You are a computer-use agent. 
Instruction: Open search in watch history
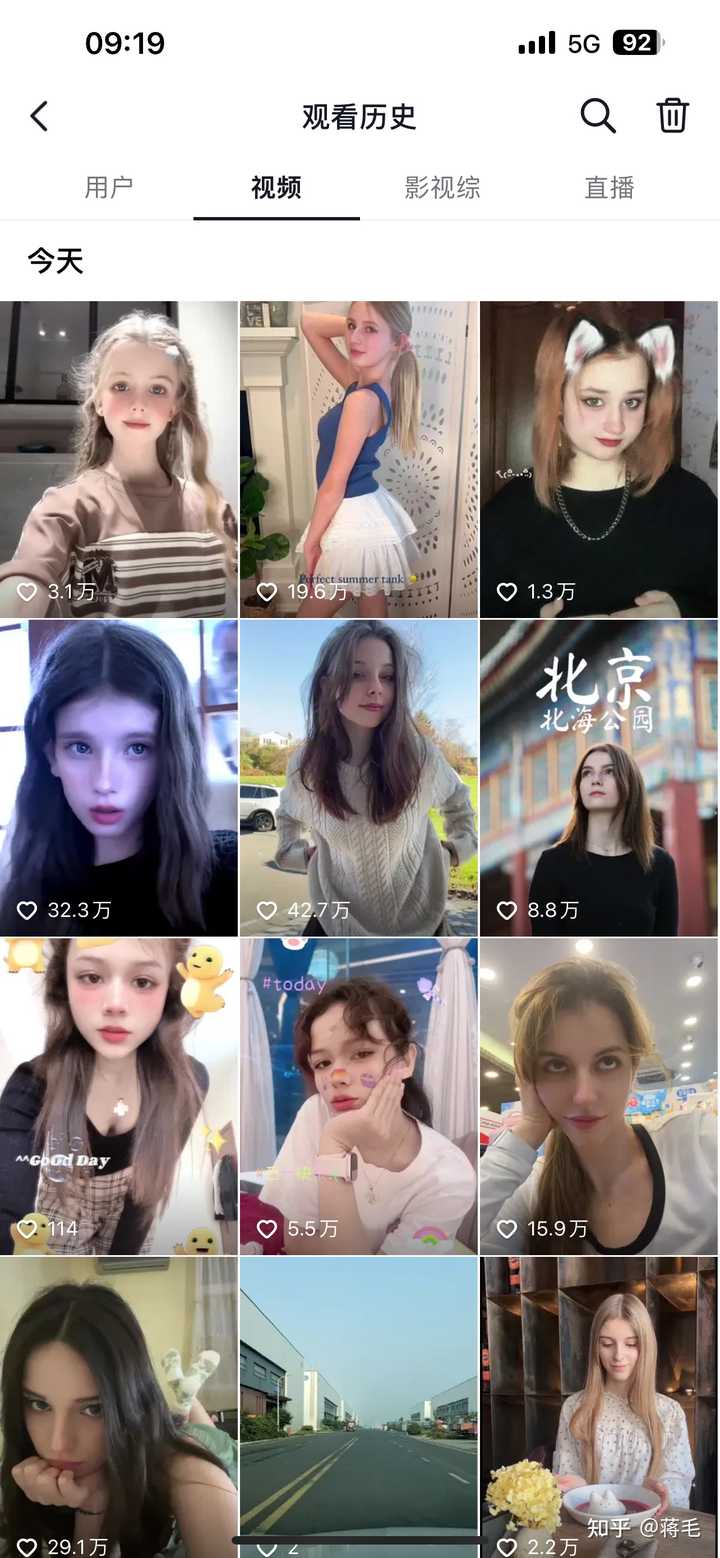point(597,116)
